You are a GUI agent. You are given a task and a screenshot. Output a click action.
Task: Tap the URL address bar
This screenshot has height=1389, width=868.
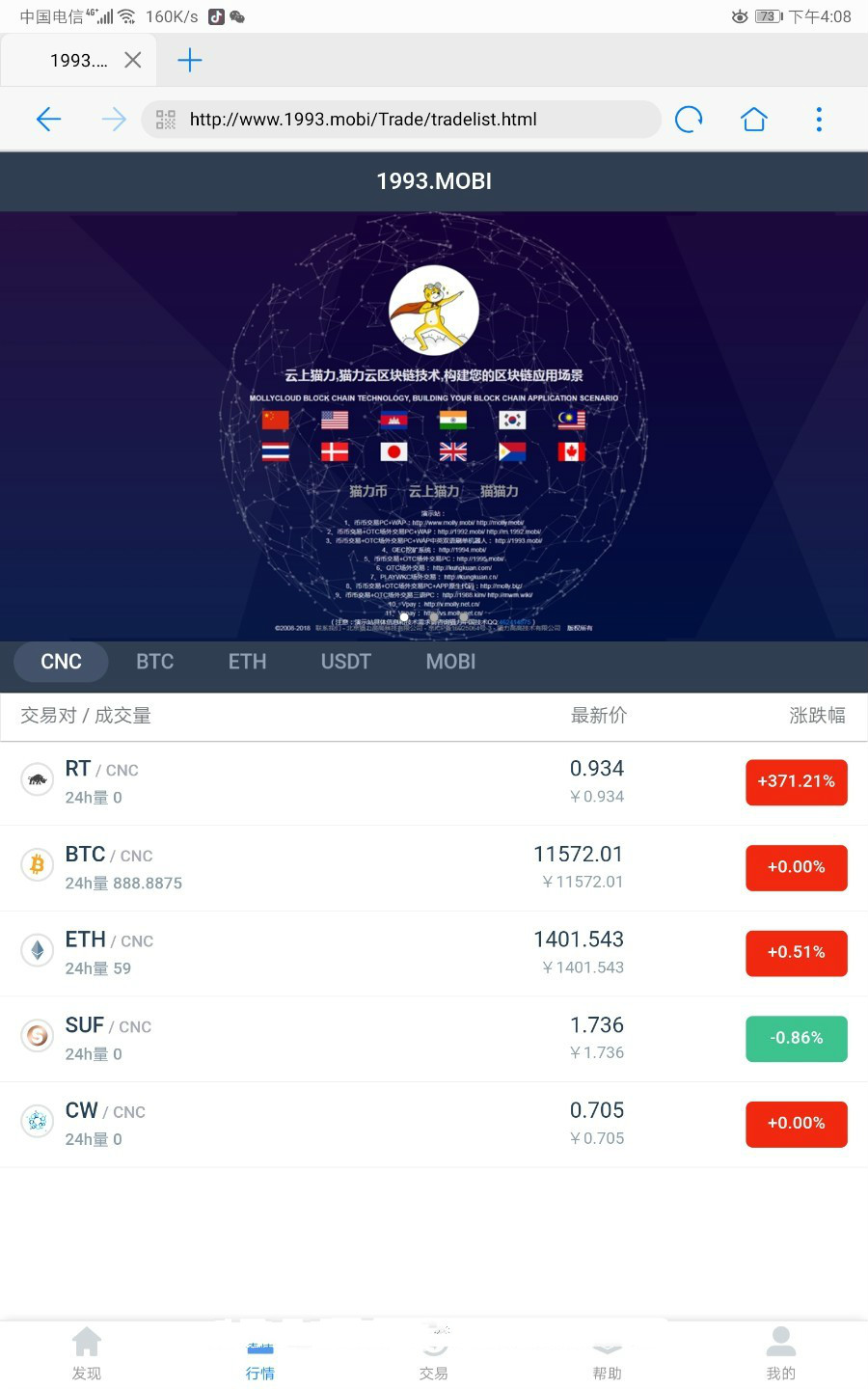pos(401,119)
